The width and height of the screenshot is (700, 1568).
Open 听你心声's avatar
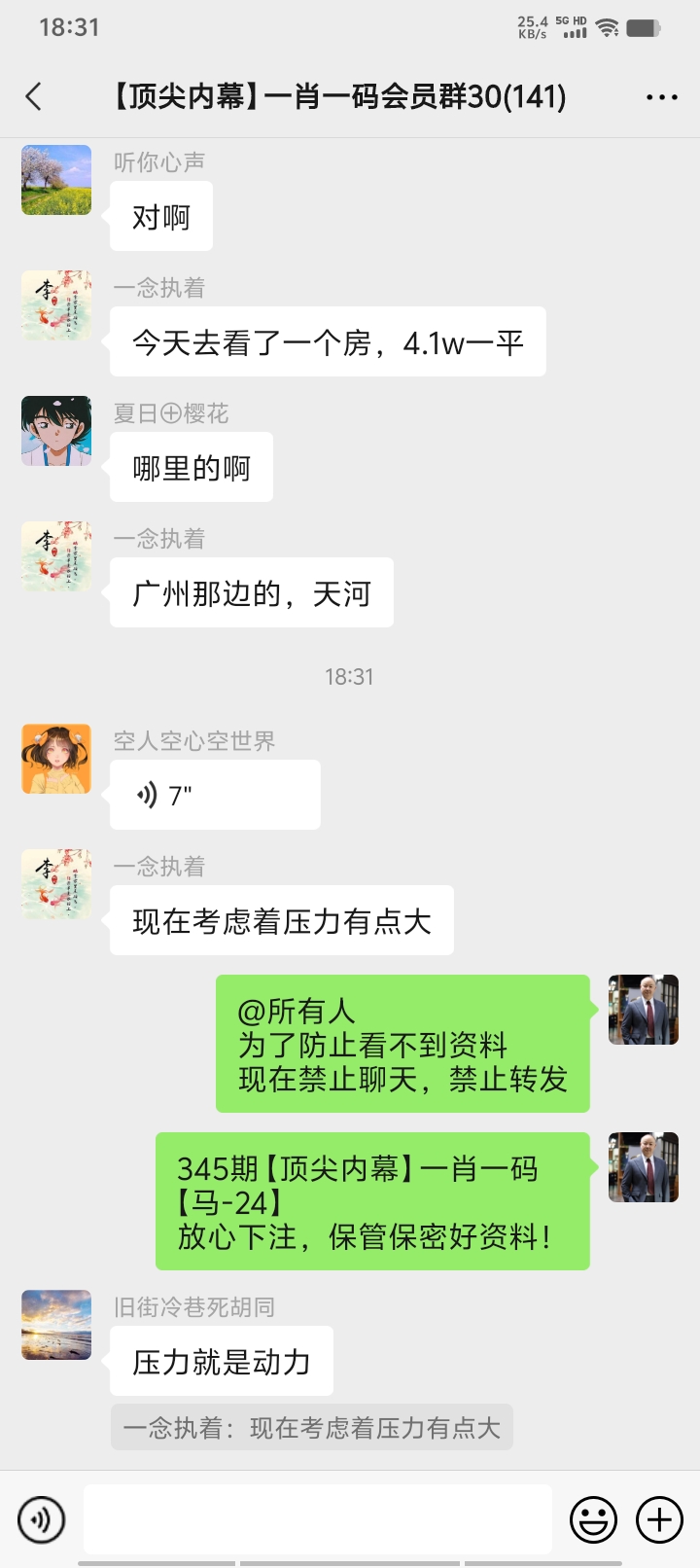point(56,180)
